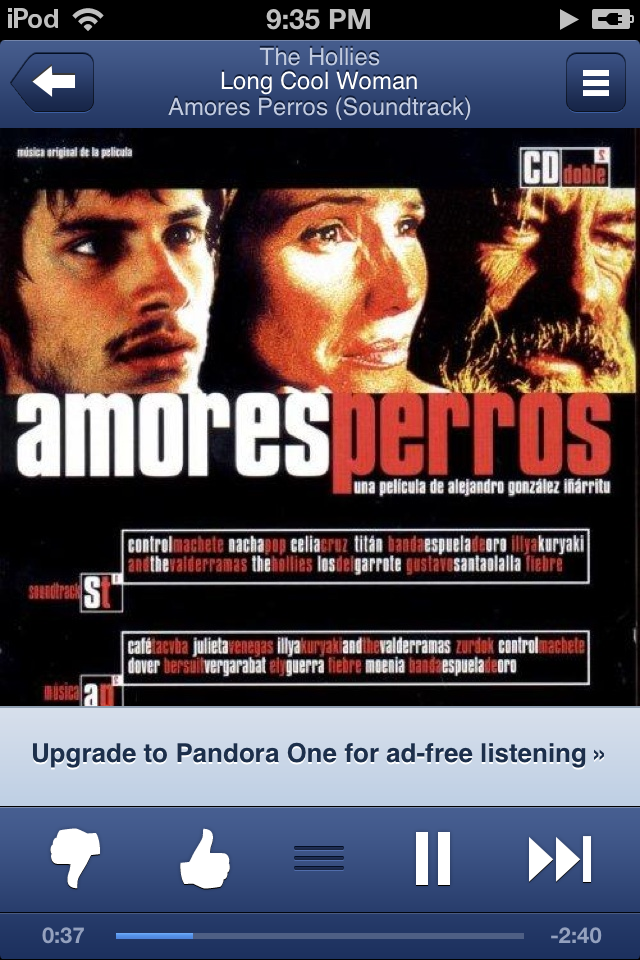Pause the playing track
This screenshot has width=640, height=960.
click(x=433, y=858)
